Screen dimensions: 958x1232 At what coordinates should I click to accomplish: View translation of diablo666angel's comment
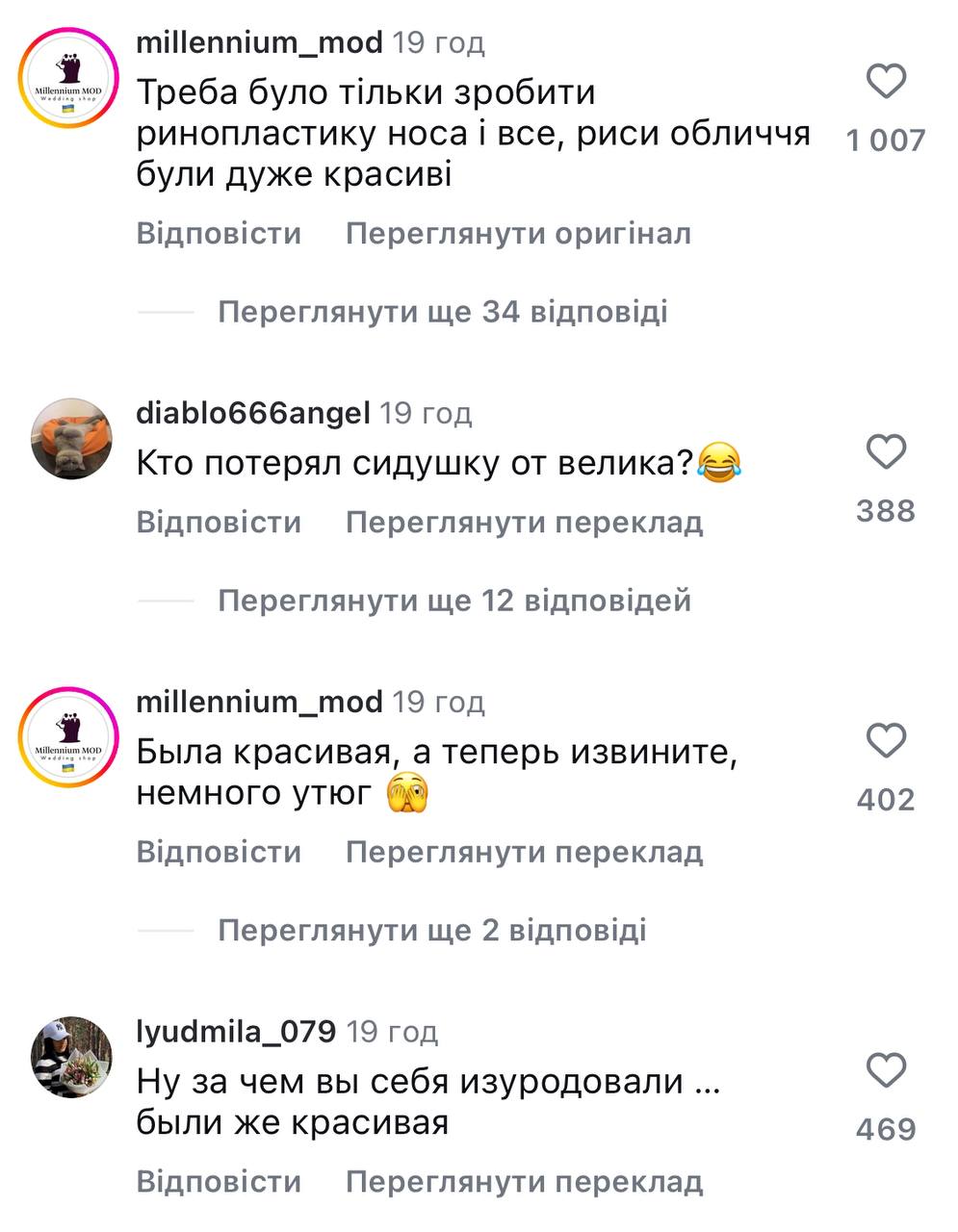click(x=524, y=523)
